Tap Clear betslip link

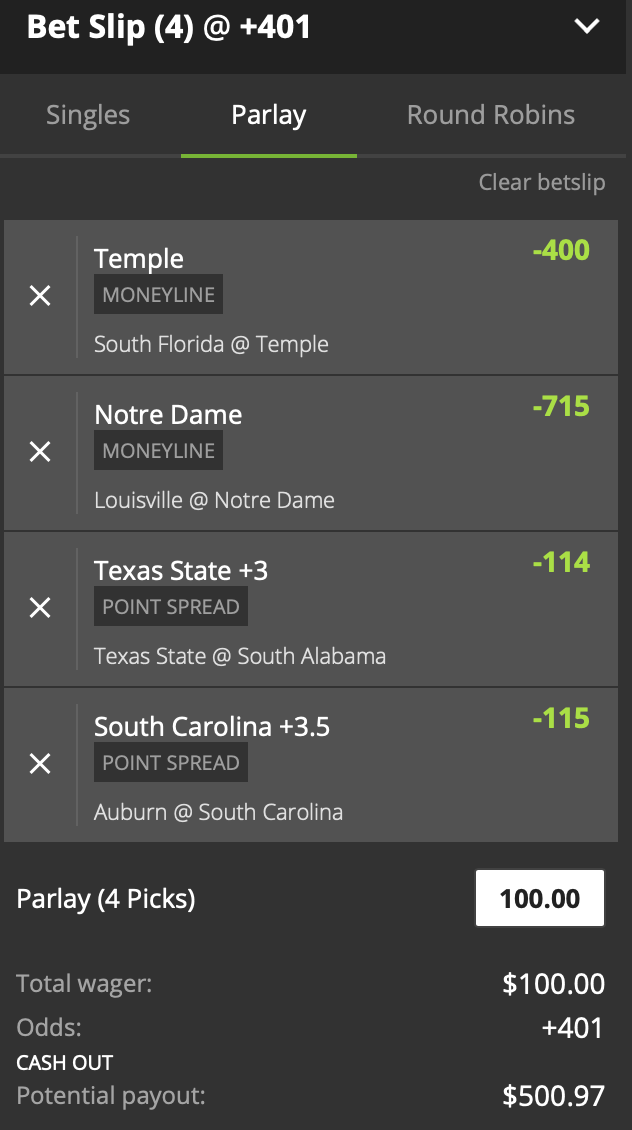pos(541,182)
